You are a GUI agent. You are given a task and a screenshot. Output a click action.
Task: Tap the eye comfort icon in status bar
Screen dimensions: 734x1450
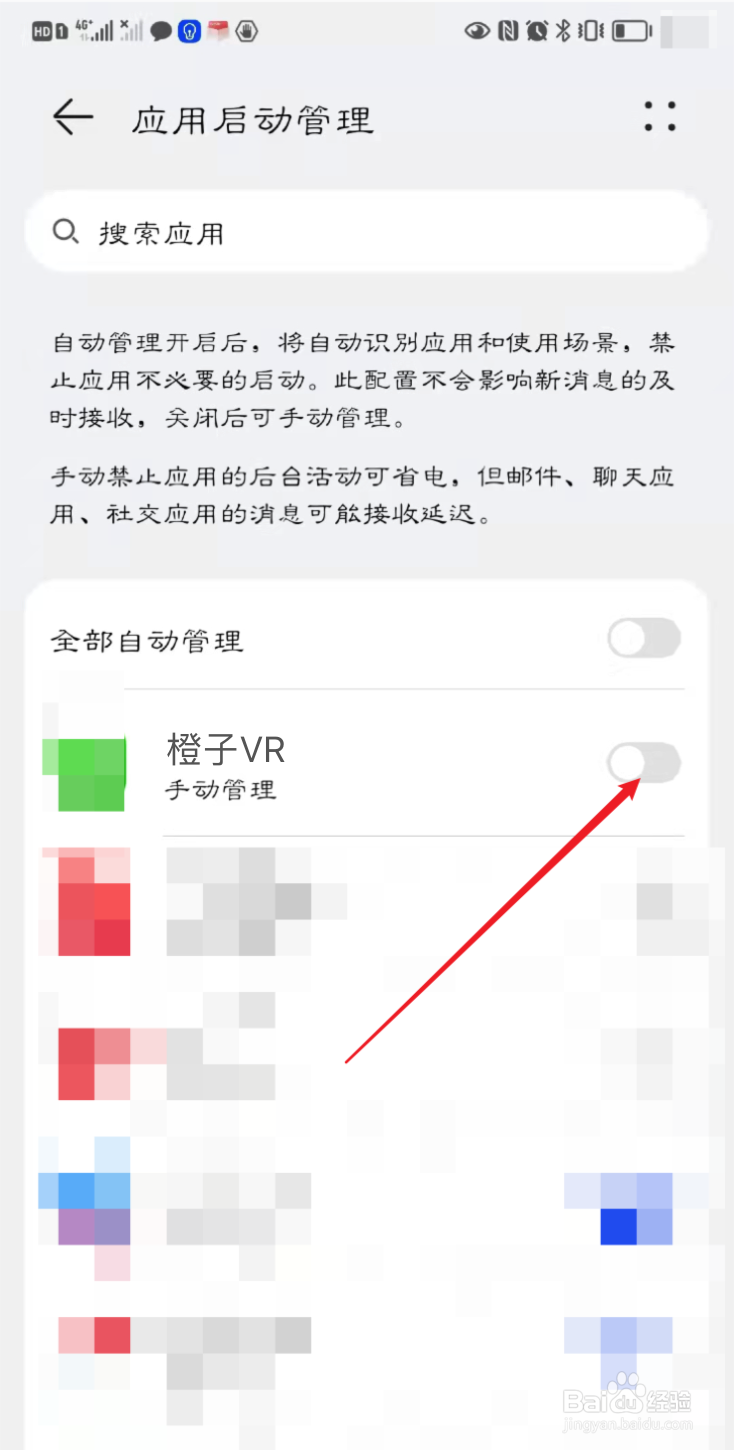477,30
